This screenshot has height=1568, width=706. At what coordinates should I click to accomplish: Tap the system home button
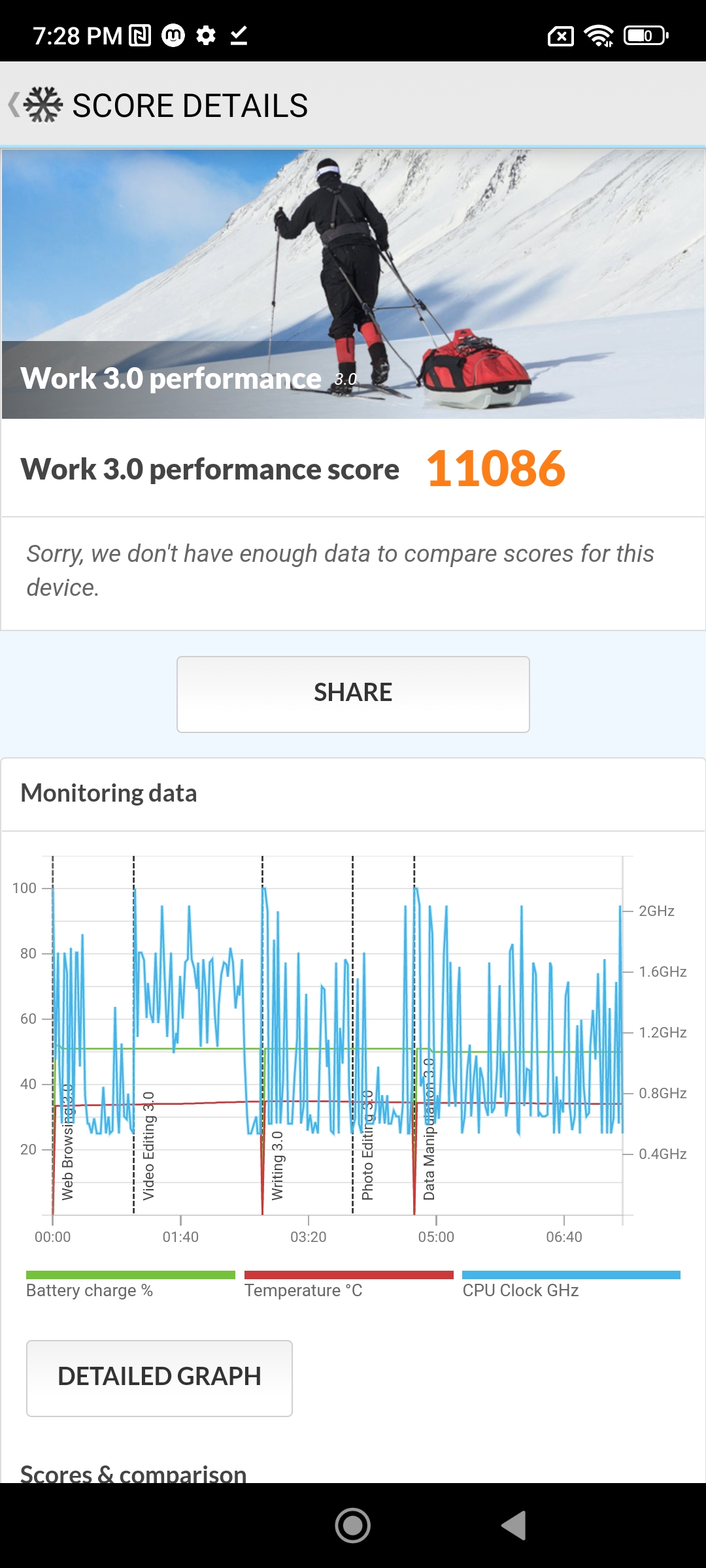[x=353, y=1526]
